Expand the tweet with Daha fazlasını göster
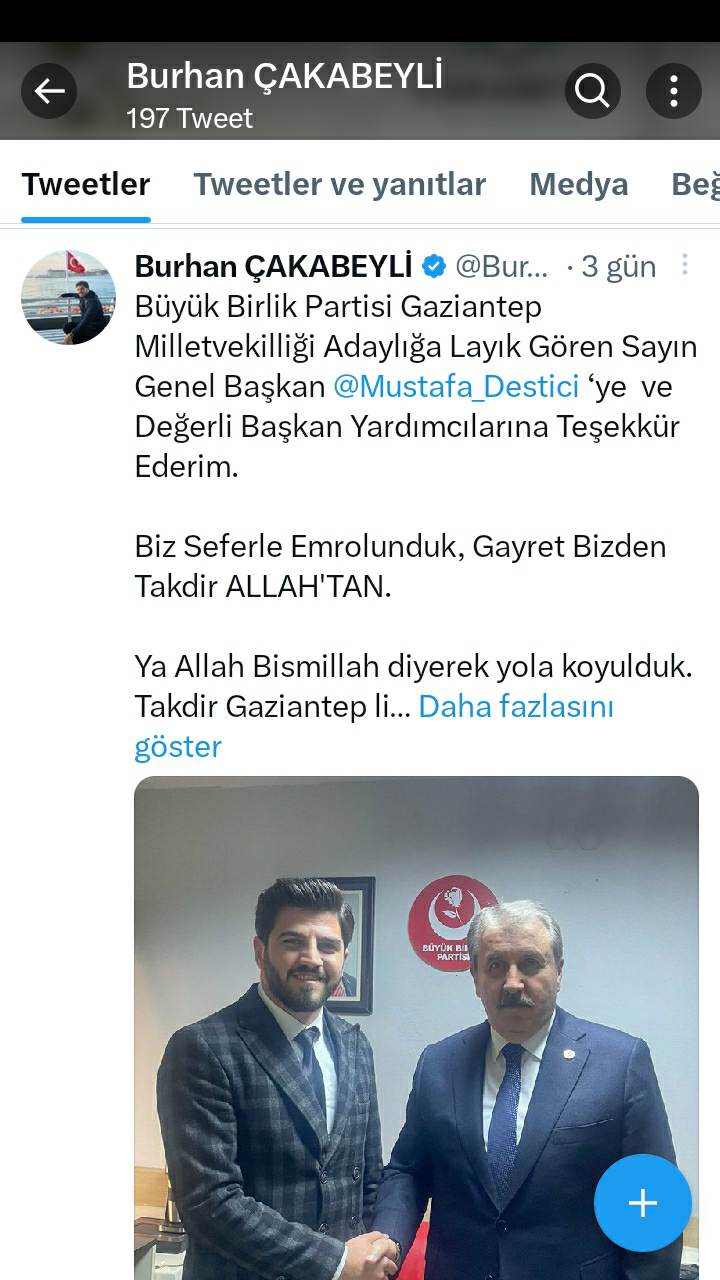720x1280 pixels. click(x=518, y=707)
